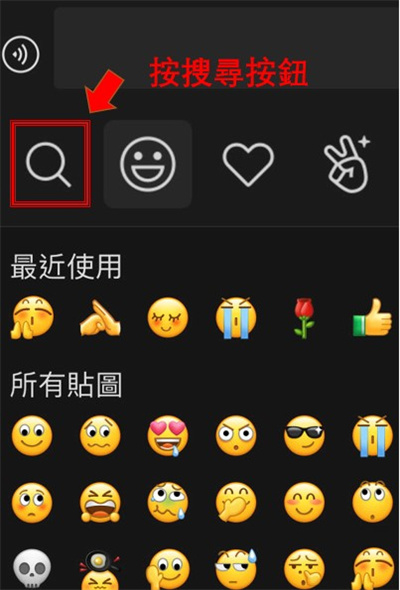Choose the sunglasses emoji
The width and height of the screenshot is (400, 590).
304,435
